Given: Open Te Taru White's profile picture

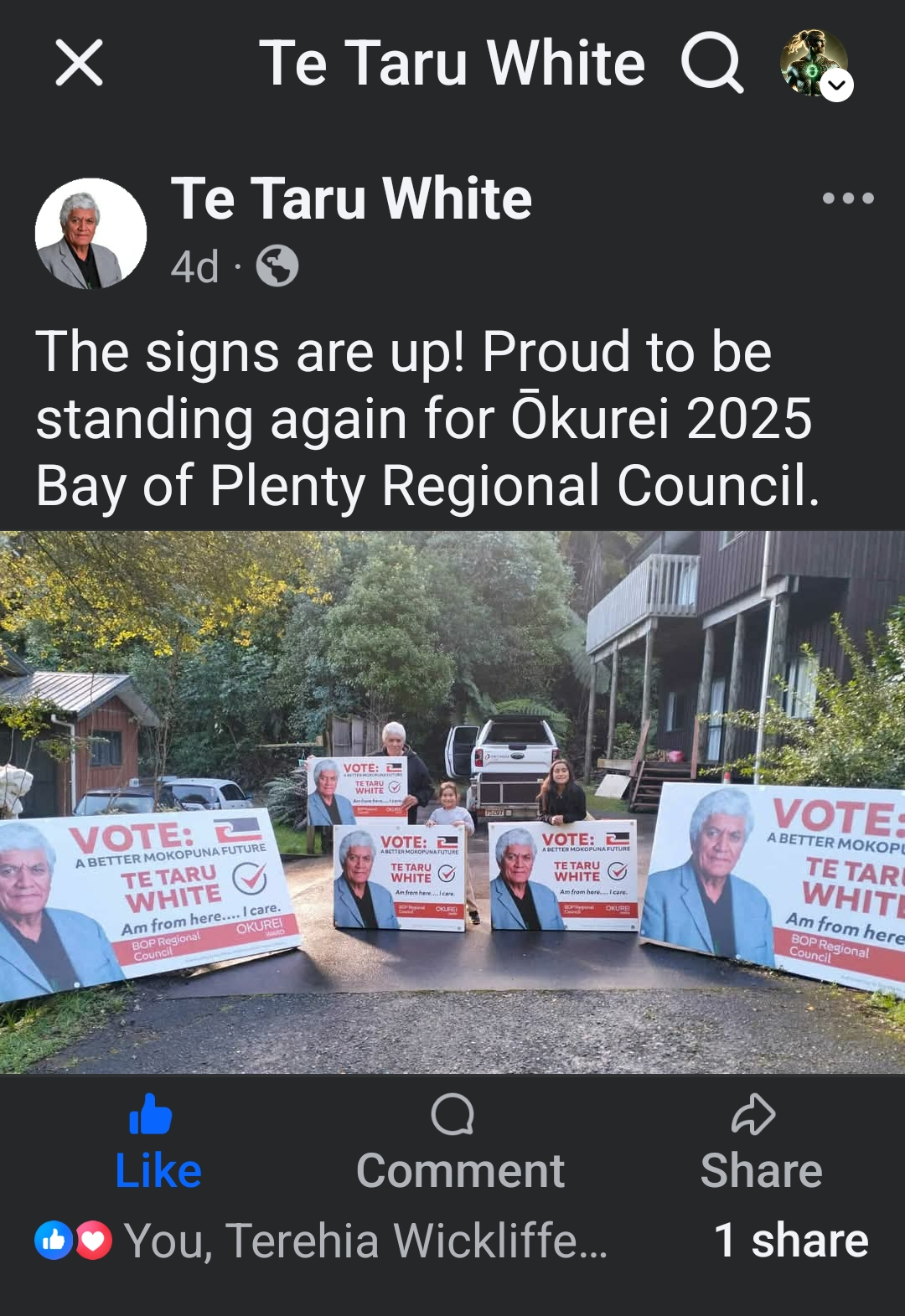Looking at the screenshot, I should [x=90, y=234].
